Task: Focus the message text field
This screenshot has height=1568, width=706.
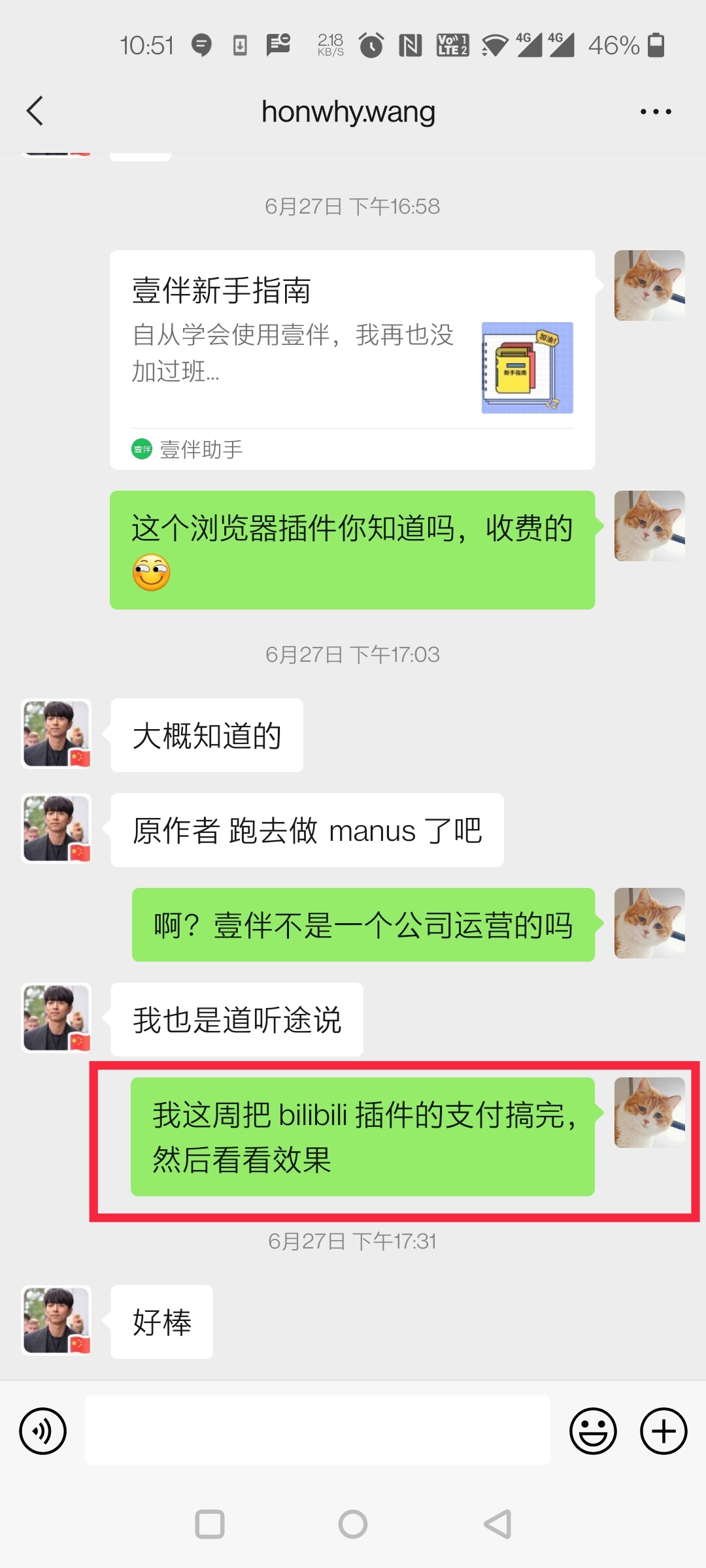Action: (x=317, y=1430)
